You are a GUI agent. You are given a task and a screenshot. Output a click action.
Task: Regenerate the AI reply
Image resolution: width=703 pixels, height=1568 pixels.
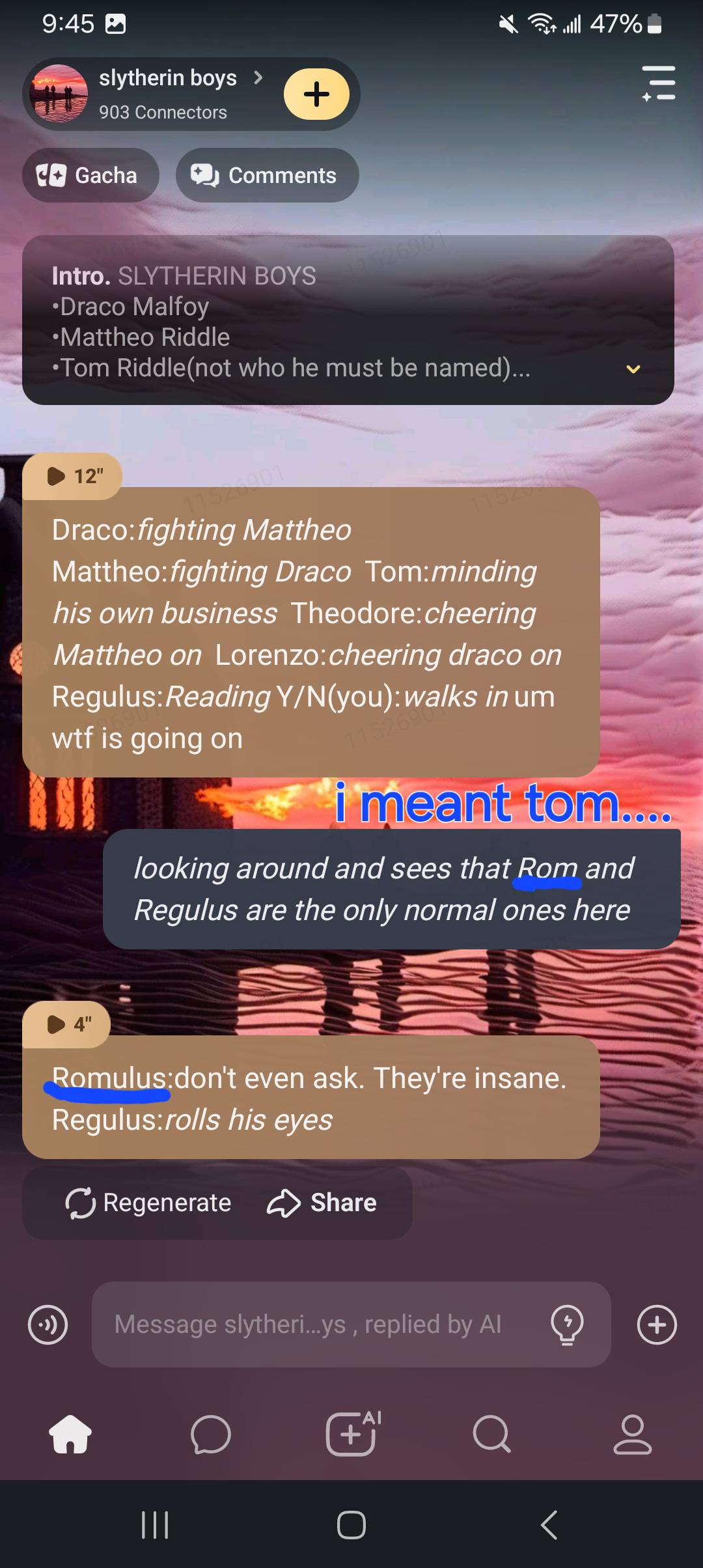[148, 1203]
